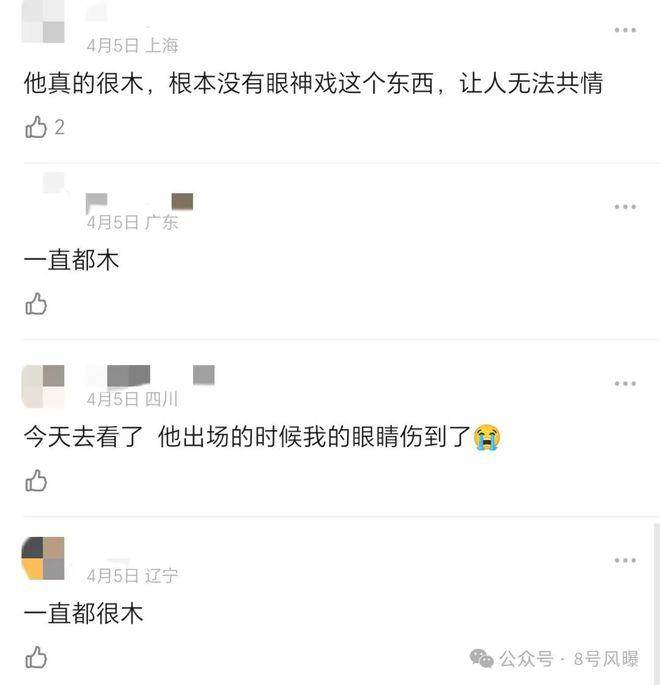660x685 pixels.
Task: Like the 一直都很木 comment from 辽宁
Action: click(x=37, y=657)
